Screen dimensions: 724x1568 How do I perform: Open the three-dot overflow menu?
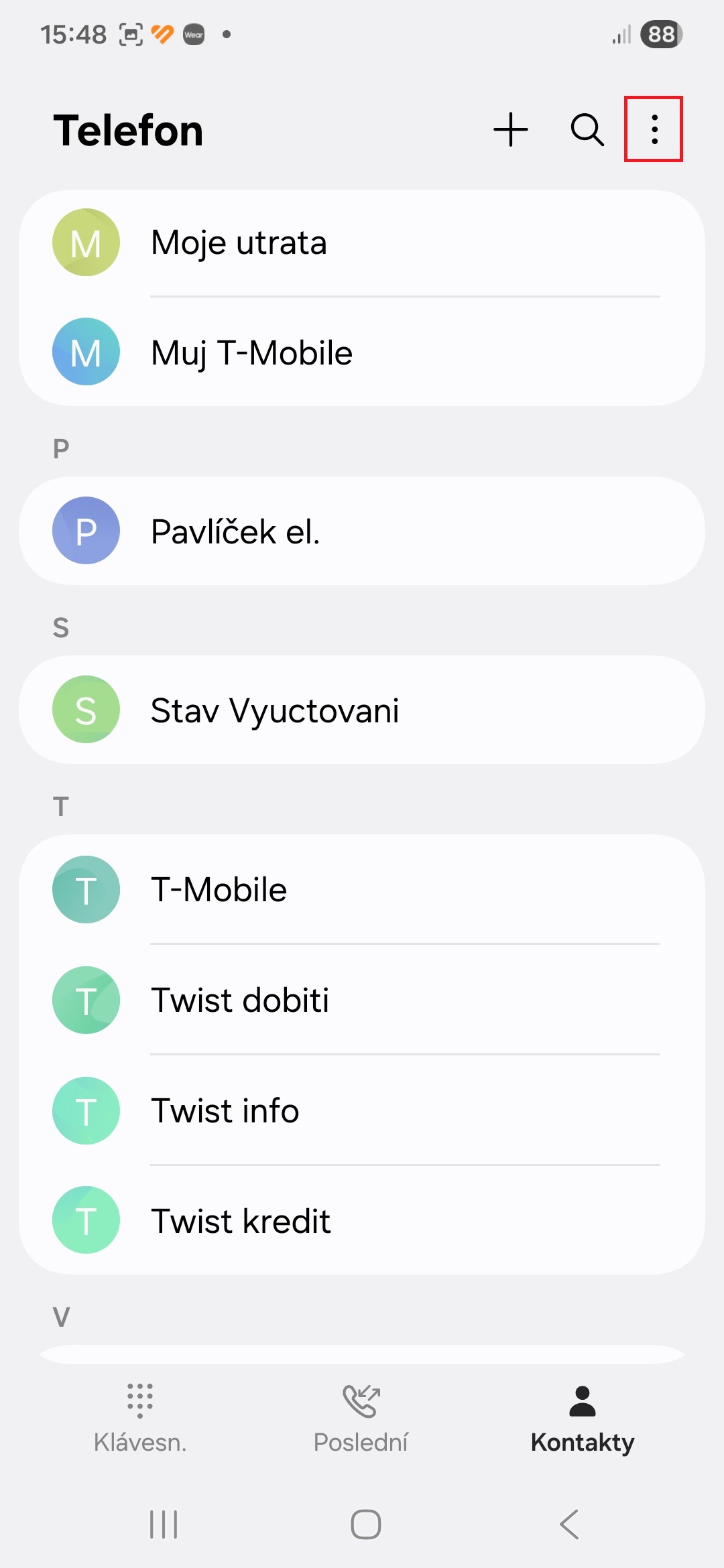pyautogui.click(x=654, y=129)
